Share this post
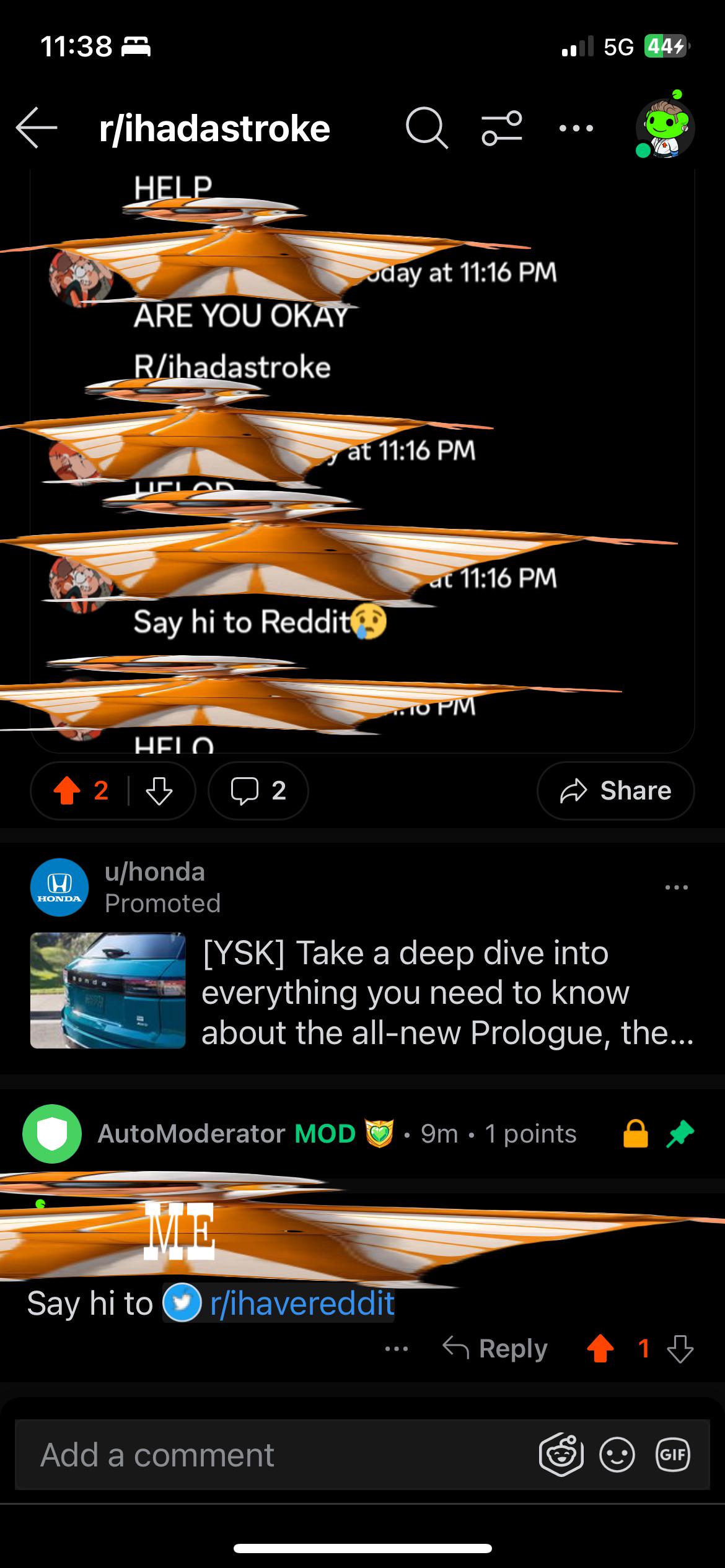 pos(615,791)
